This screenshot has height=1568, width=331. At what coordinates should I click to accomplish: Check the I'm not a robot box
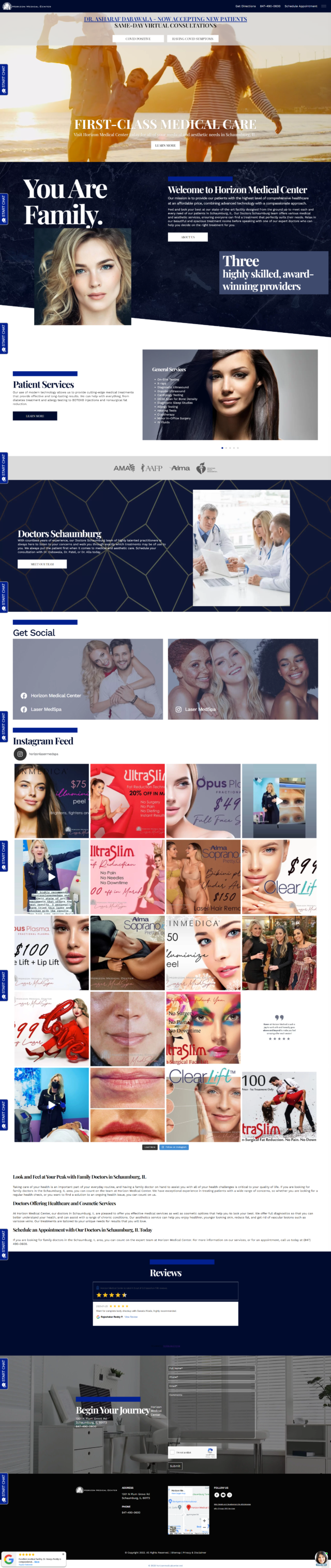pyautogui.click(x=173, y=1453)
